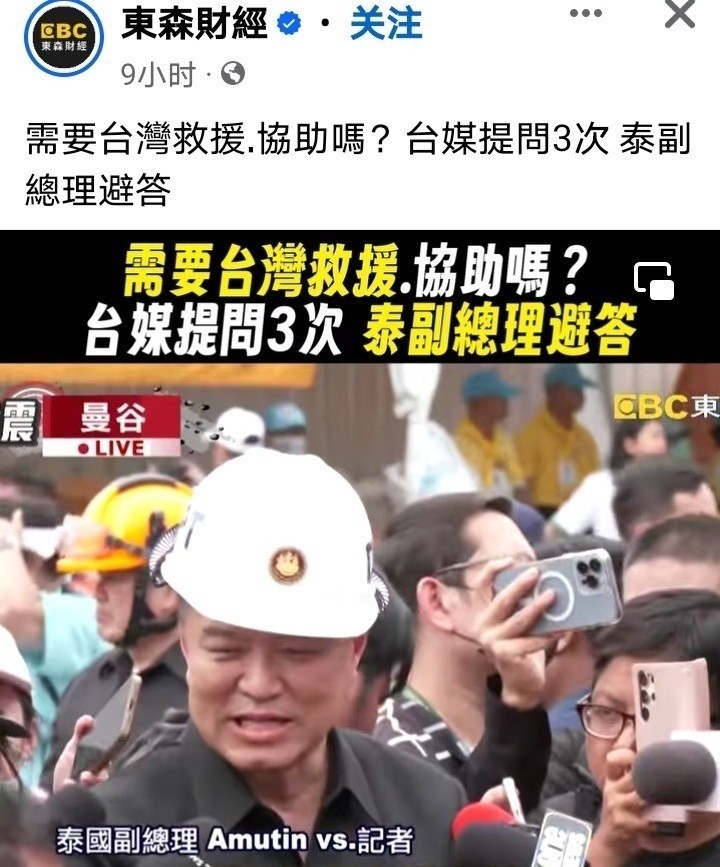The width and height of the screenshot is (720, 867).
Task: Follow 東森財經 via 关注
Action: pos(386,24)
